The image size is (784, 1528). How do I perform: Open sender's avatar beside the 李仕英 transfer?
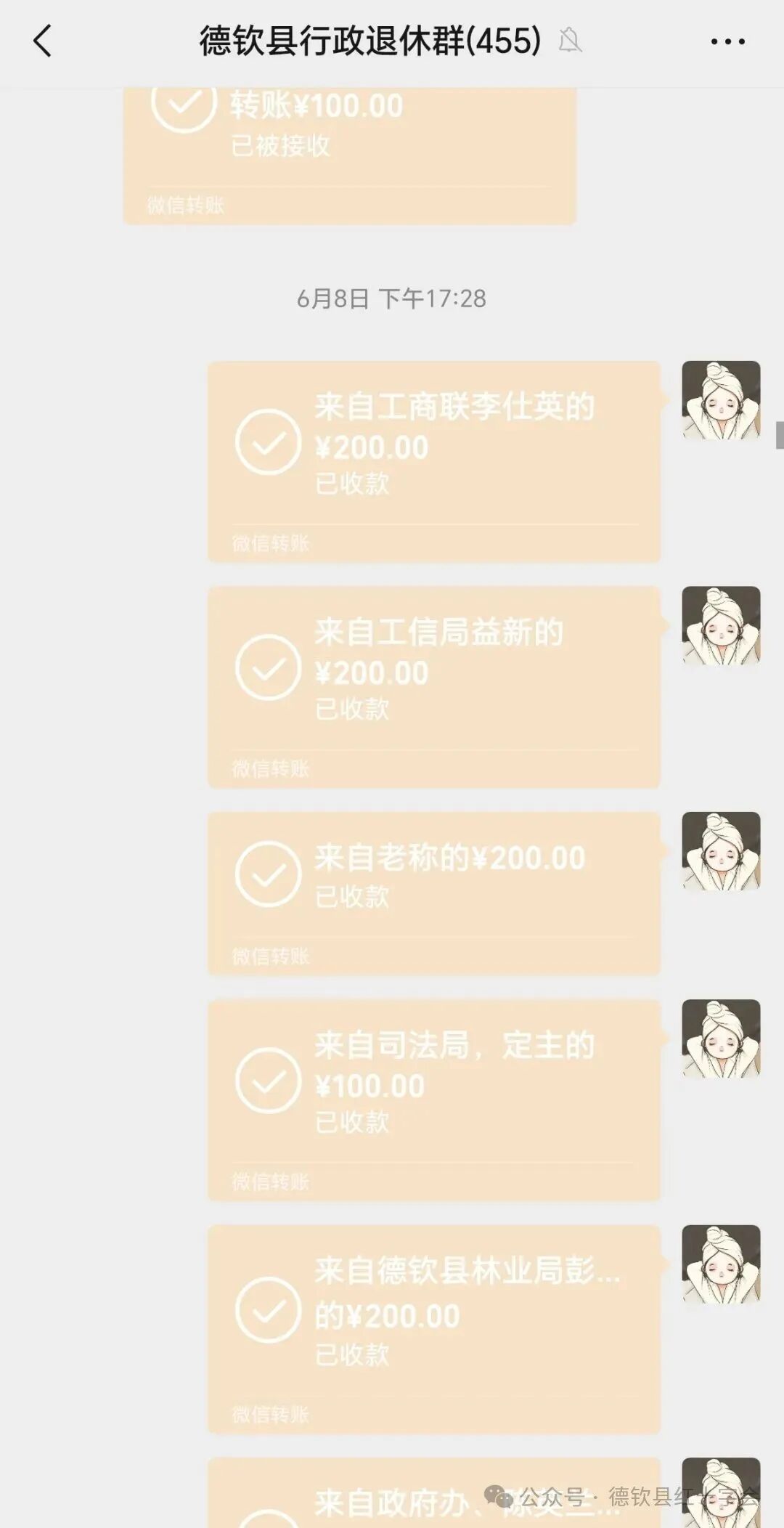721,400
